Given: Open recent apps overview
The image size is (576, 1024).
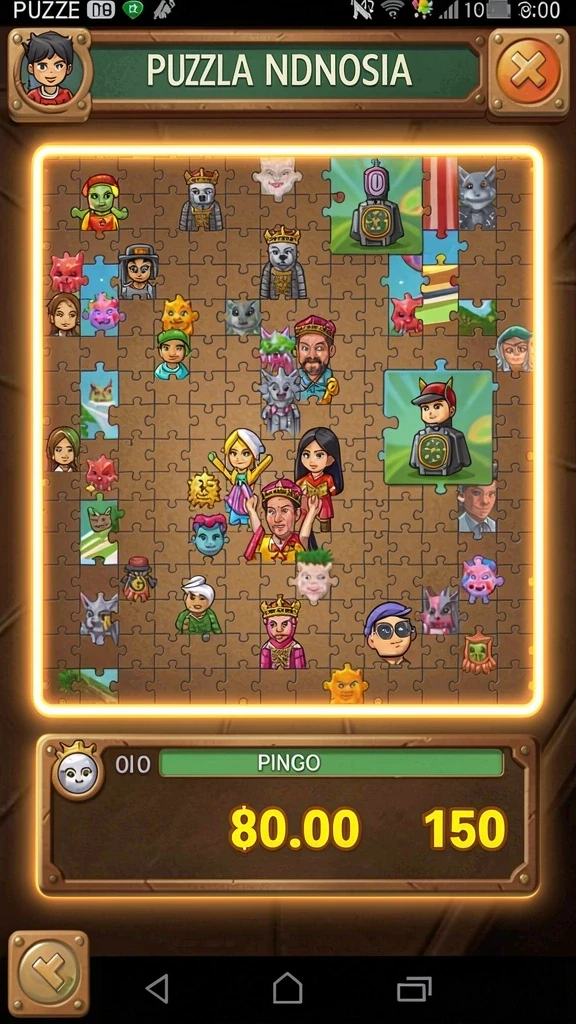Looking at the screenshot, I should click(415, 989).
